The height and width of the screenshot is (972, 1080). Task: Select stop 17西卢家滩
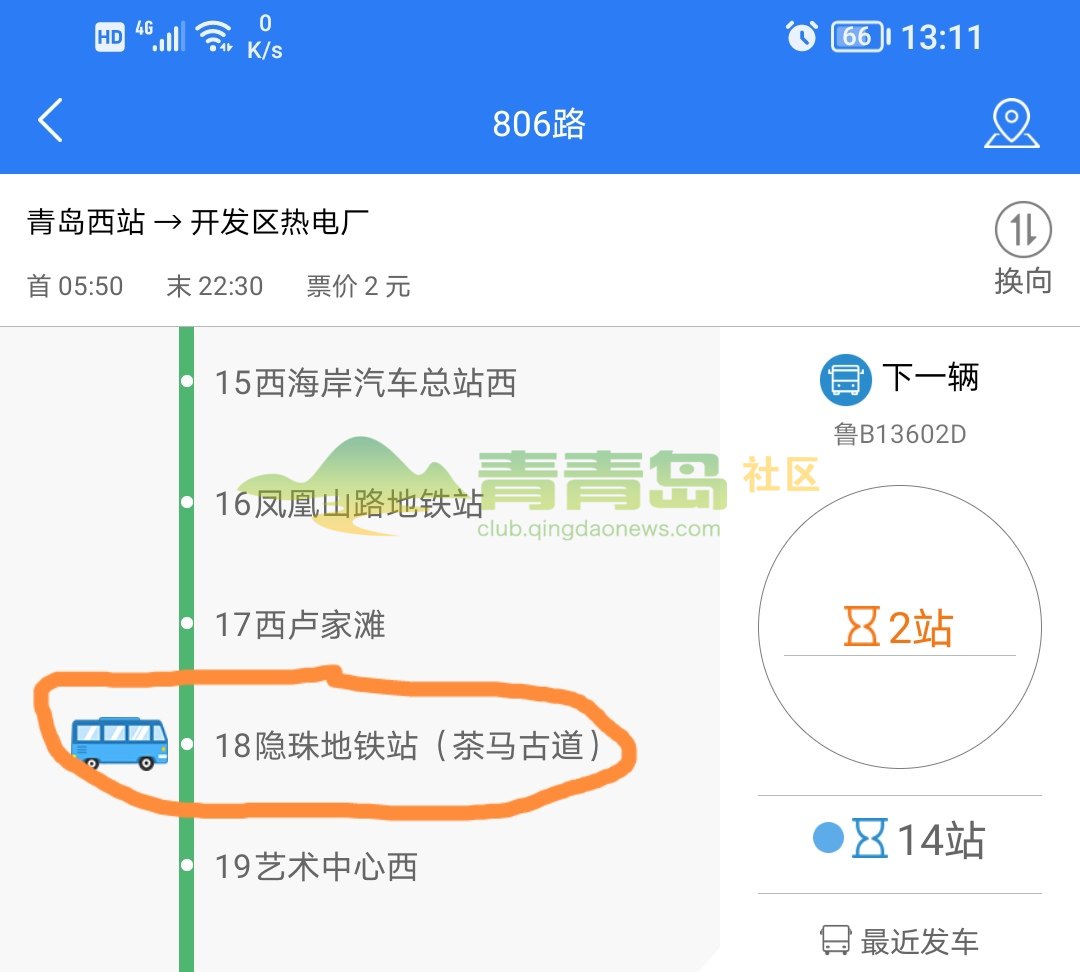[300, 626]
